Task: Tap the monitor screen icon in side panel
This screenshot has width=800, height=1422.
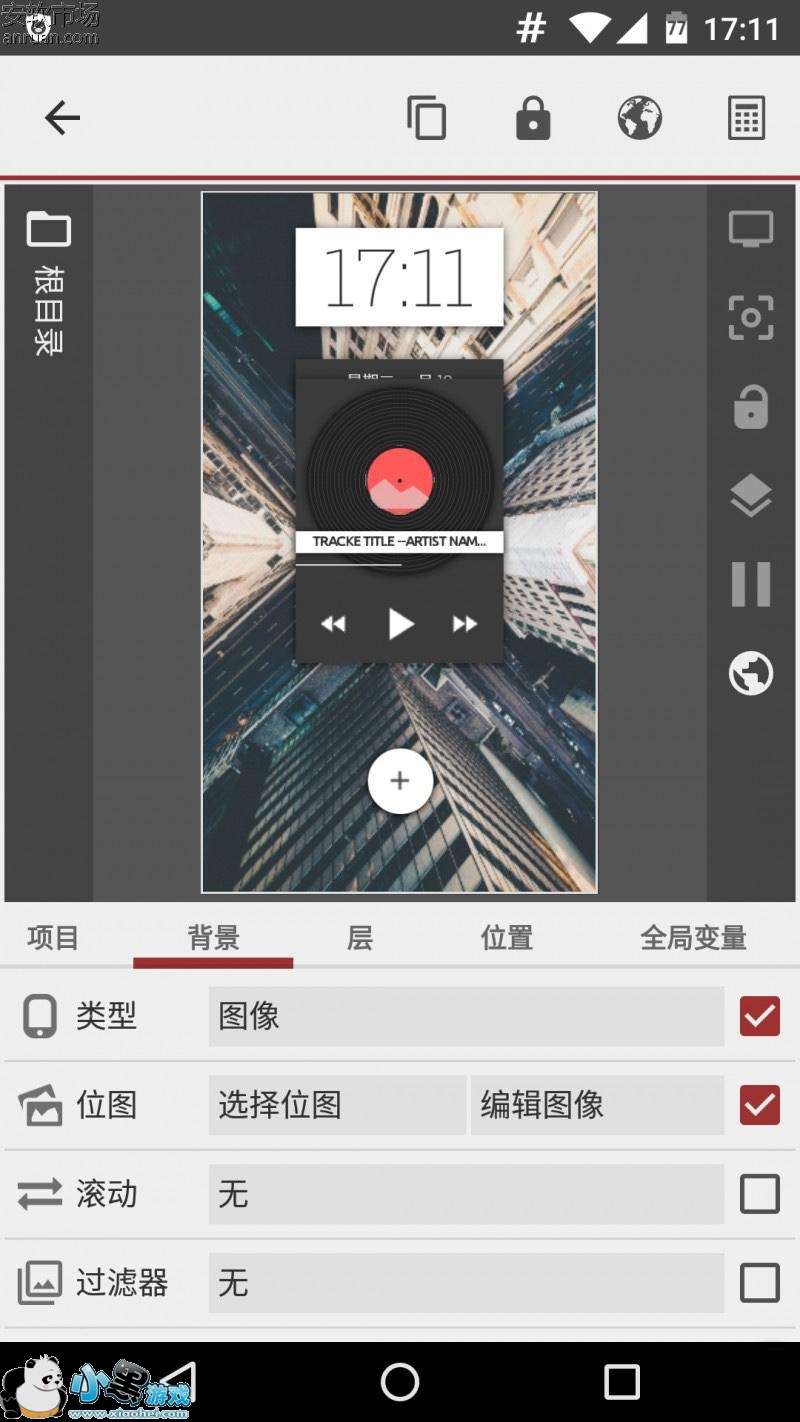Action: click(x=751, y=230)
